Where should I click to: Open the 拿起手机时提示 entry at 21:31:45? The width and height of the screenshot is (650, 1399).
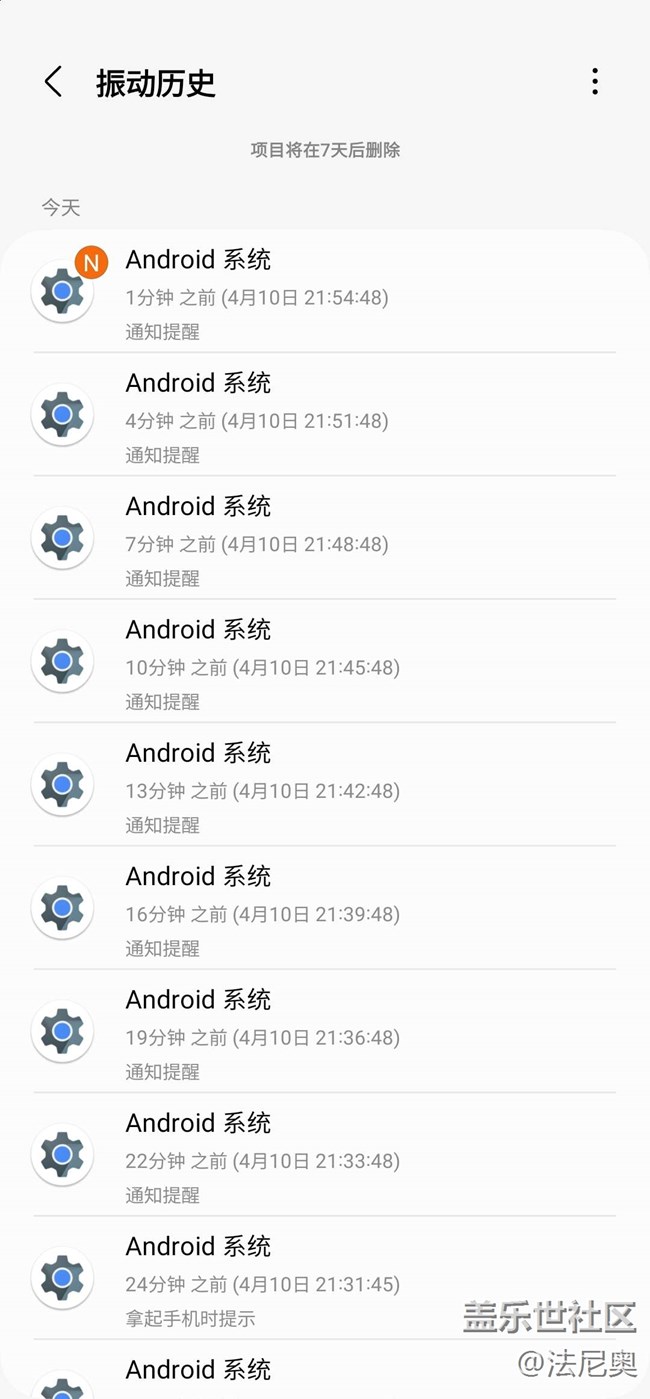pyautogui.click(x=325, y=1279)
